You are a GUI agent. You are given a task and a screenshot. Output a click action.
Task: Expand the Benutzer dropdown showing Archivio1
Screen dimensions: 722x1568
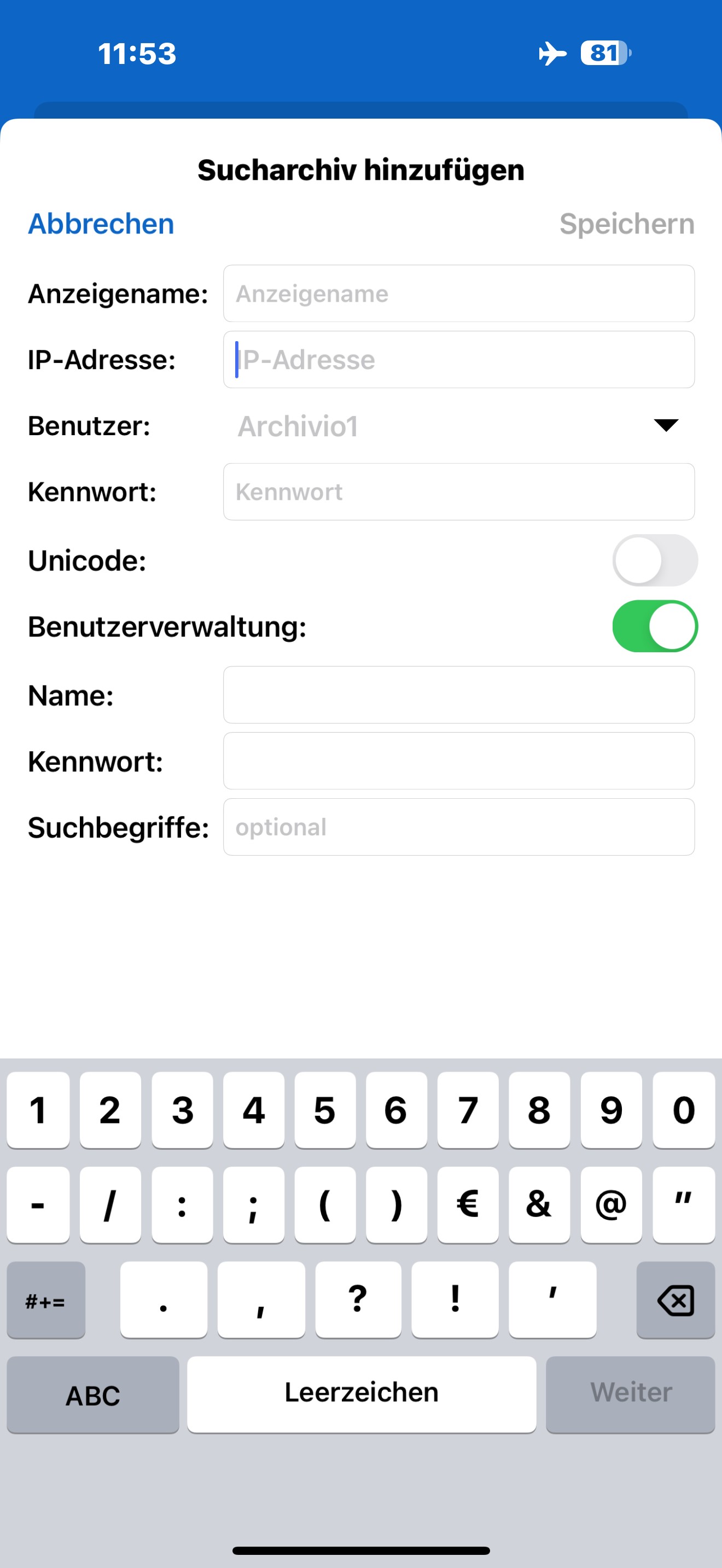click(x=458, y=425)
